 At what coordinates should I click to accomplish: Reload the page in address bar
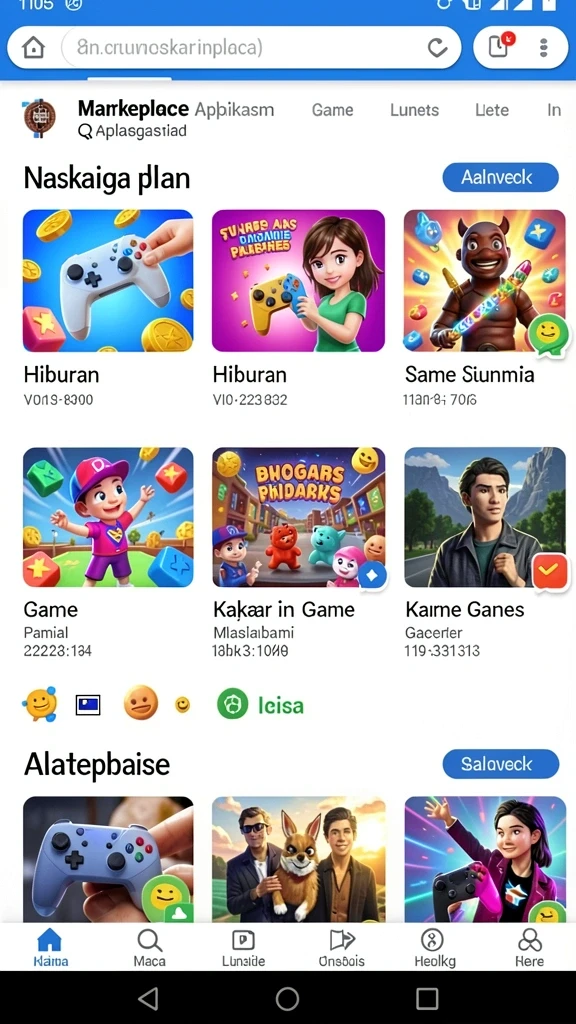(437, 47)
